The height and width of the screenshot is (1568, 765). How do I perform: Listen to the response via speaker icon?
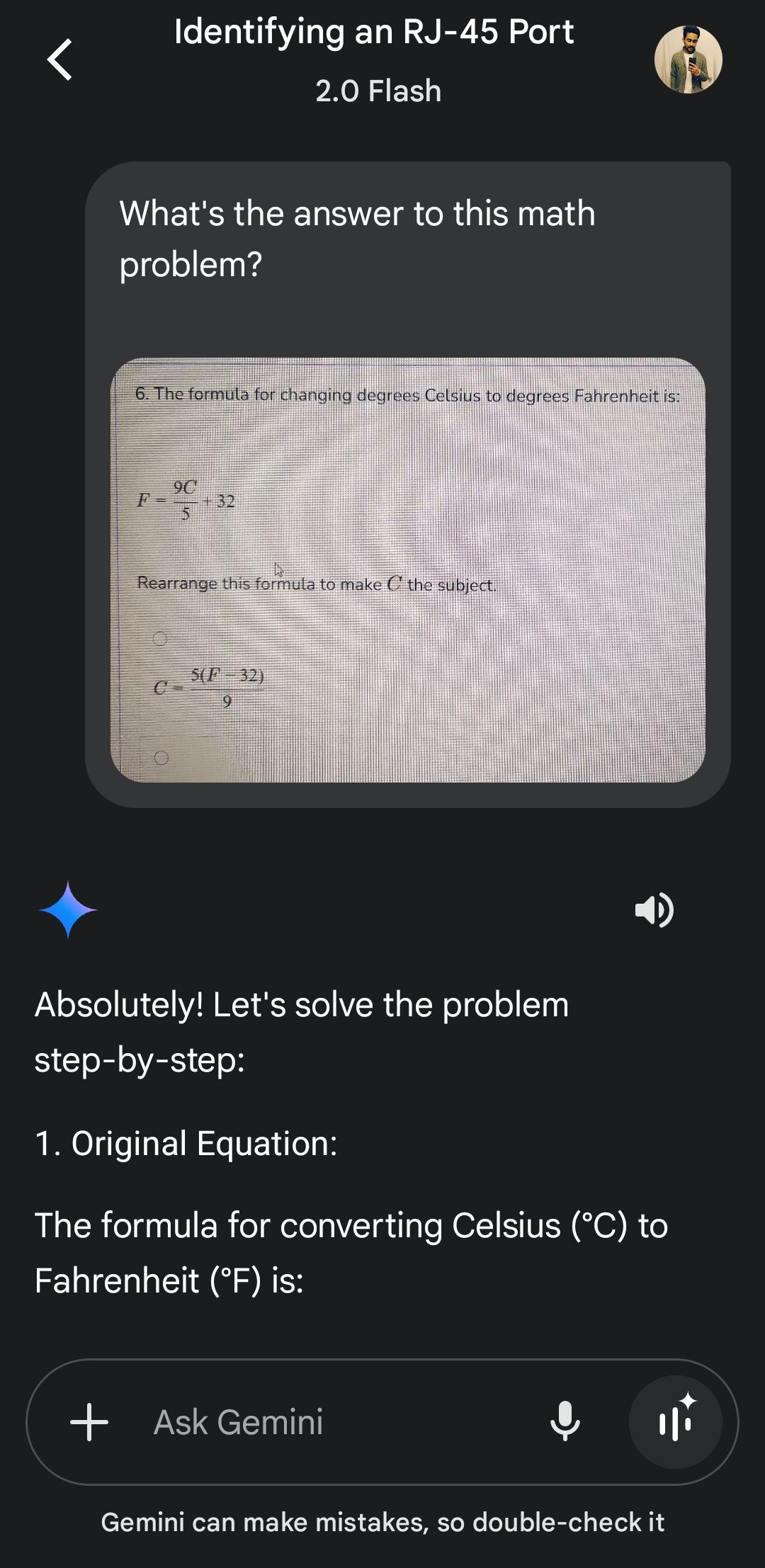[x=654, y=910]
